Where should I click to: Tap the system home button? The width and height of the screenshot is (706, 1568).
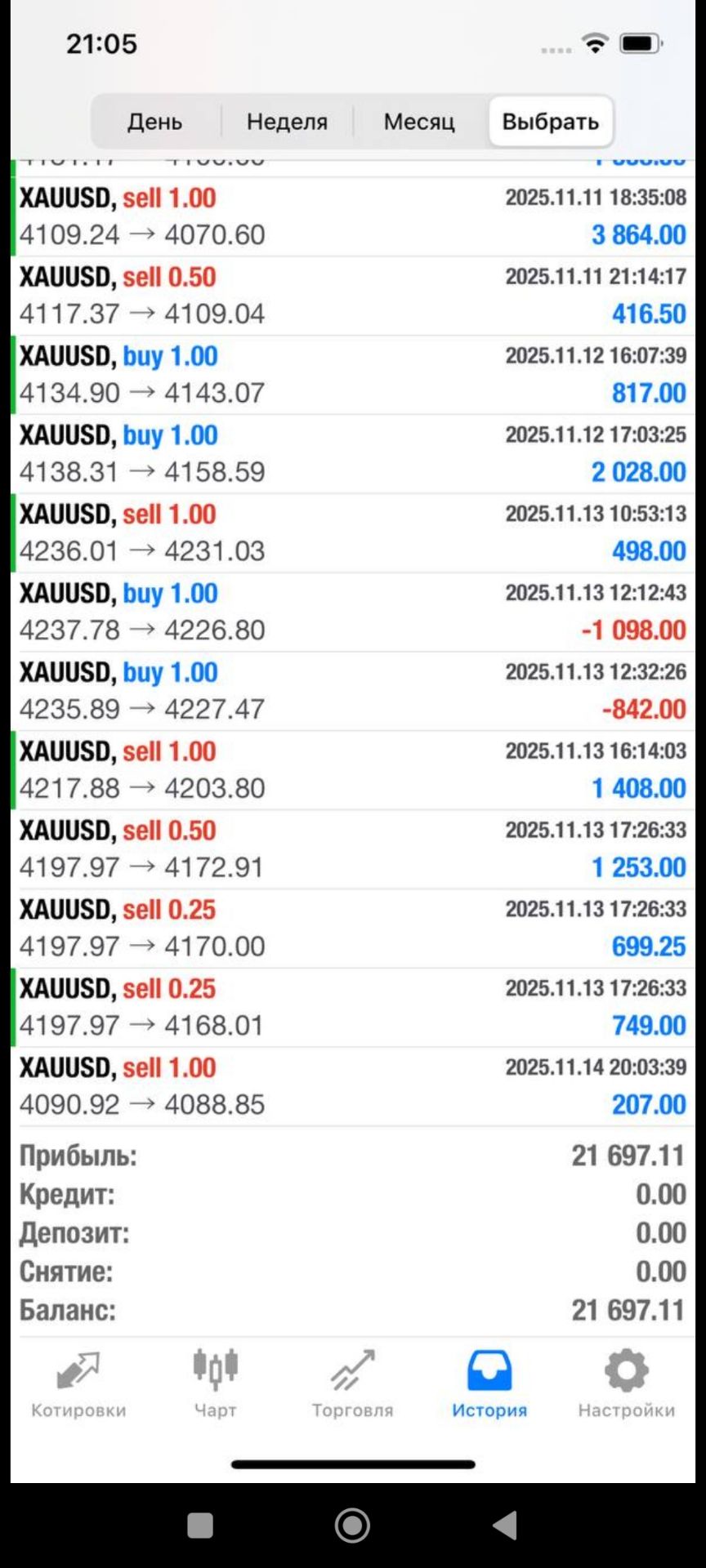point(352,1525)
